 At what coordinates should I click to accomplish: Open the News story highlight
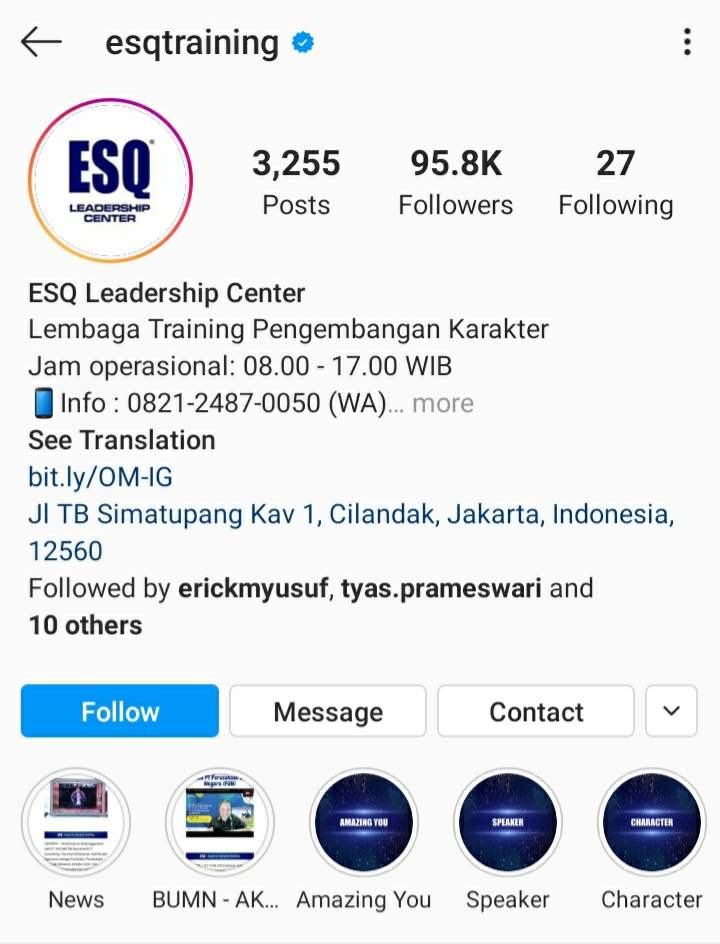tap(76, 823)
